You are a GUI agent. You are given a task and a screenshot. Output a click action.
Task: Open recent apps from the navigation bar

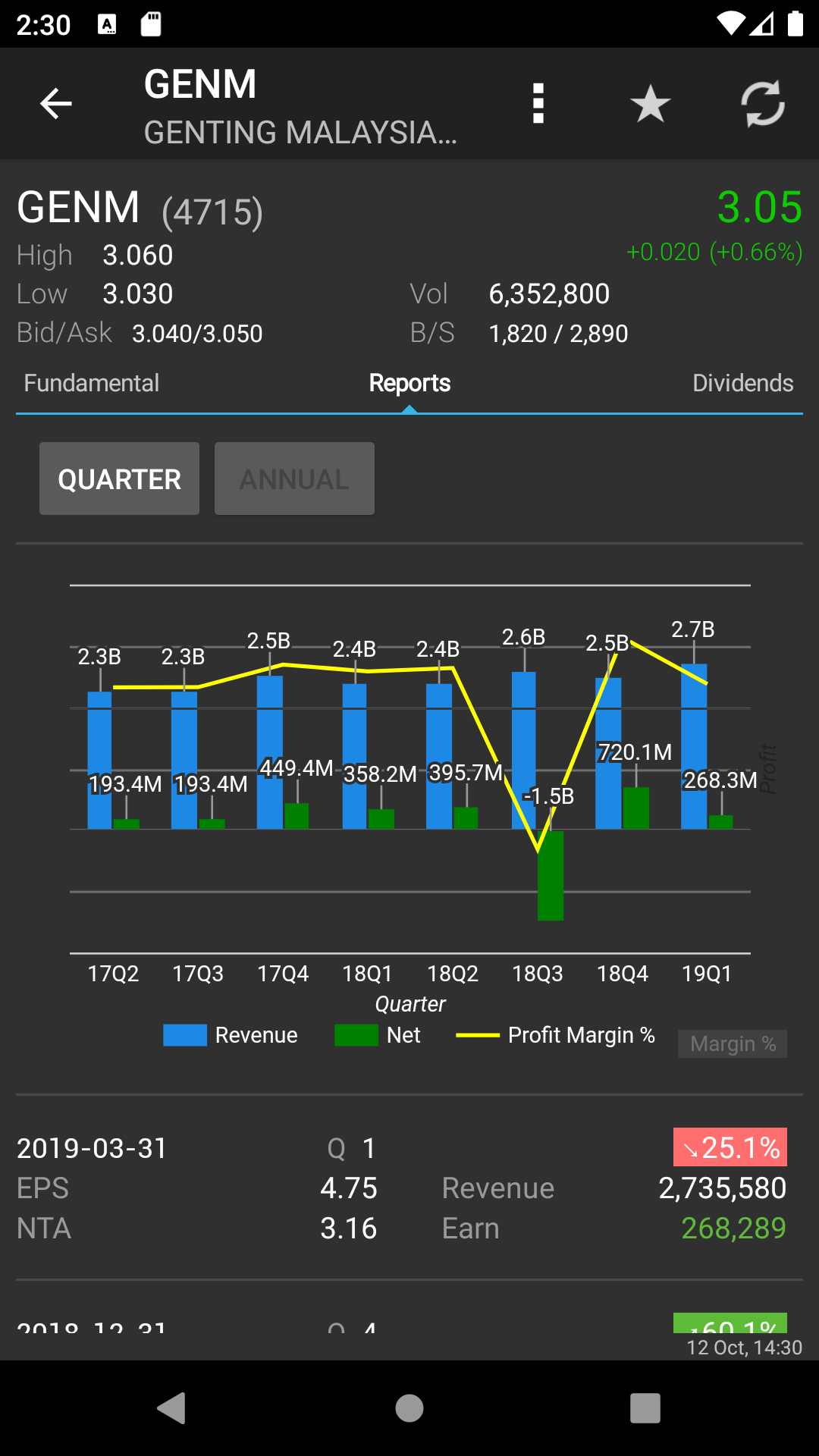click(x=645, y=1408)
